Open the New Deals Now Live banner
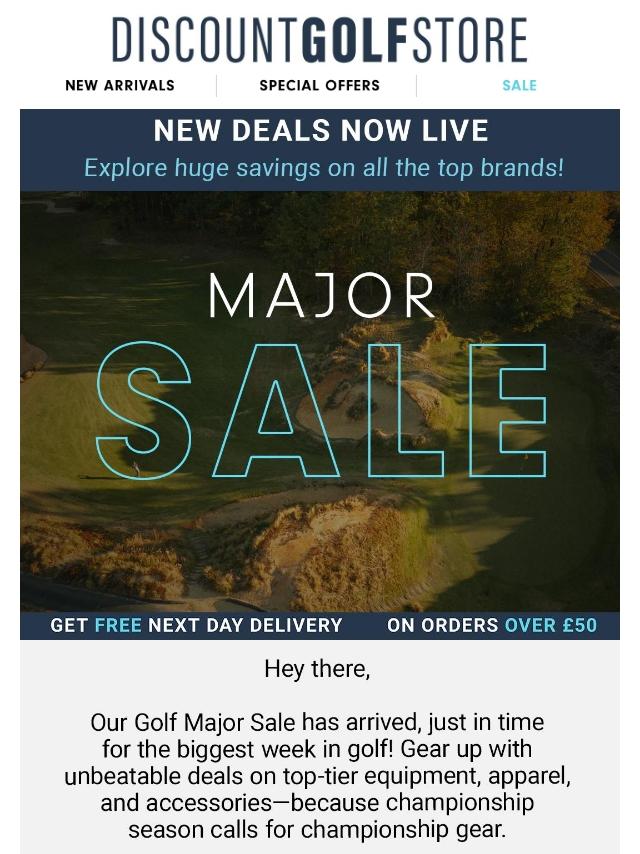Image resolution: width=640 pixels, height=854 pixels. click(x=320, y=149)
